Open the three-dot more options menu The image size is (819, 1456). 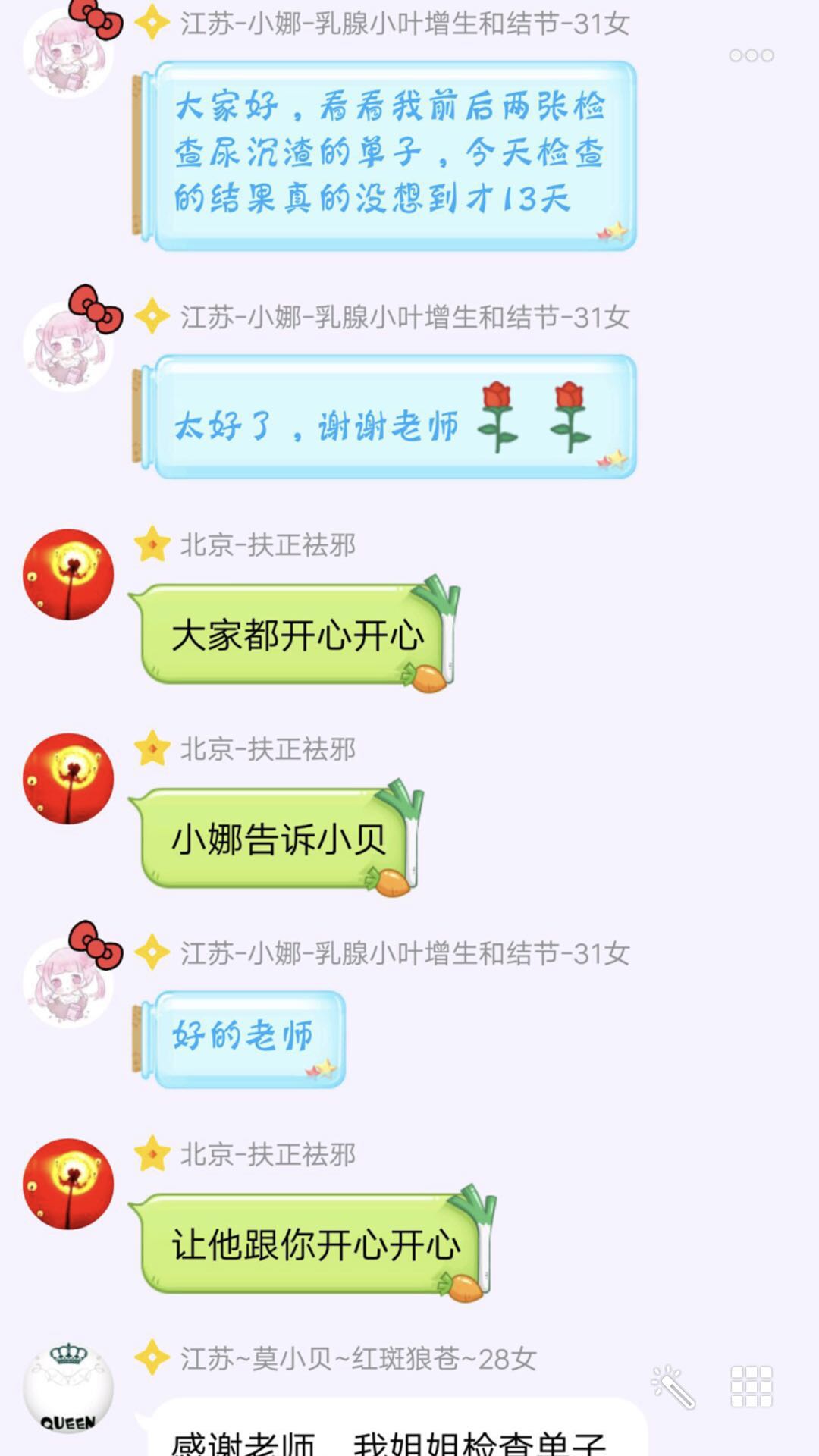tap(751, 55)
